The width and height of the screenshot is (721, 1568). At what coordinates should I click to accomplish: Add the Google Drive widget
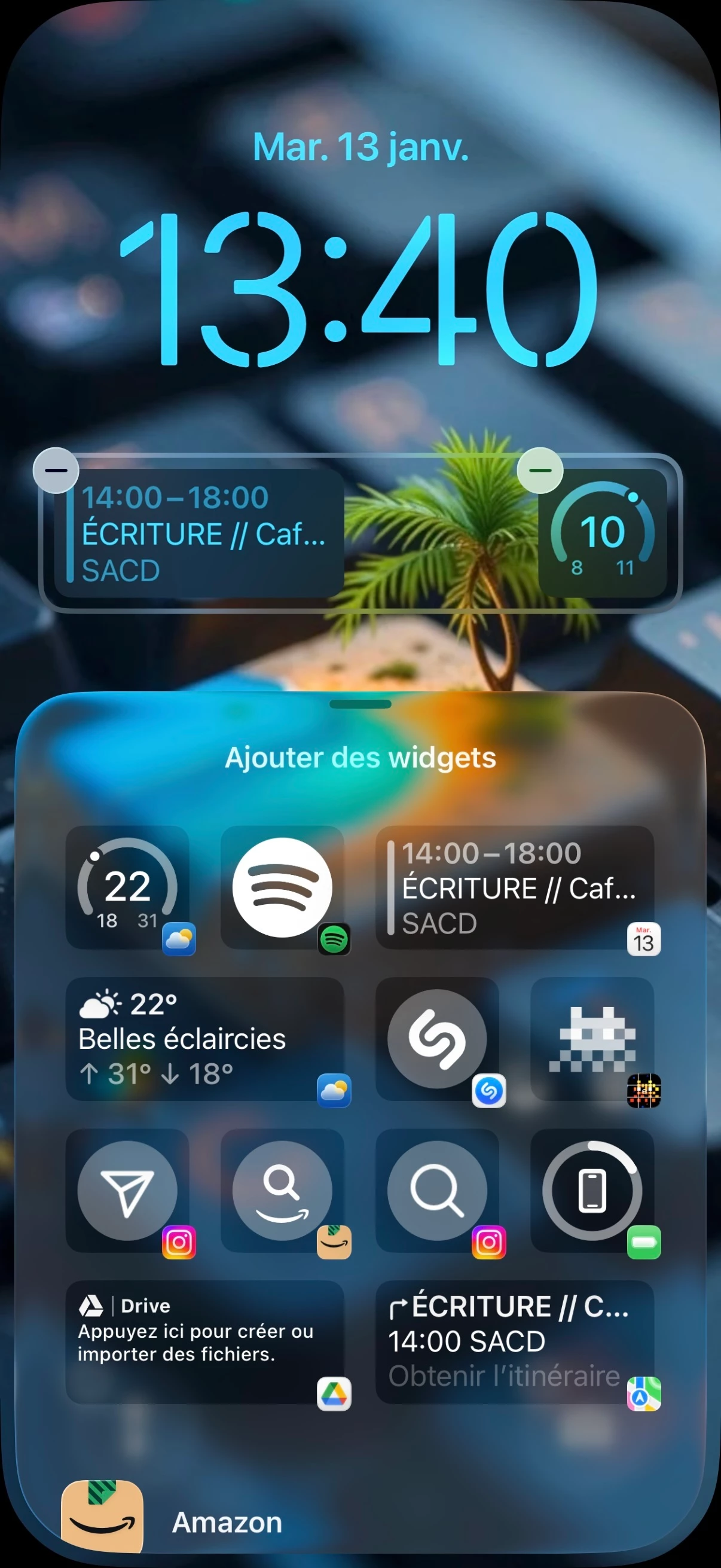pos(204,1341)
